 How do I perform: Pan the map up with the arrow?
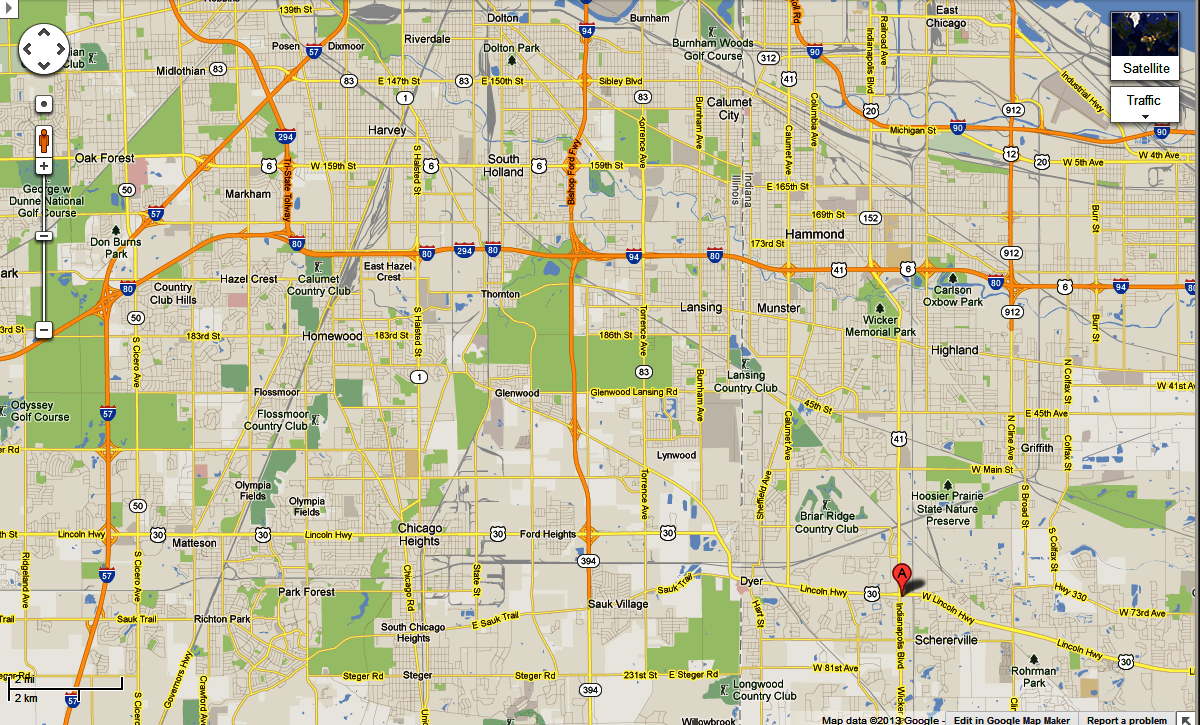click(x=44, y=32)
